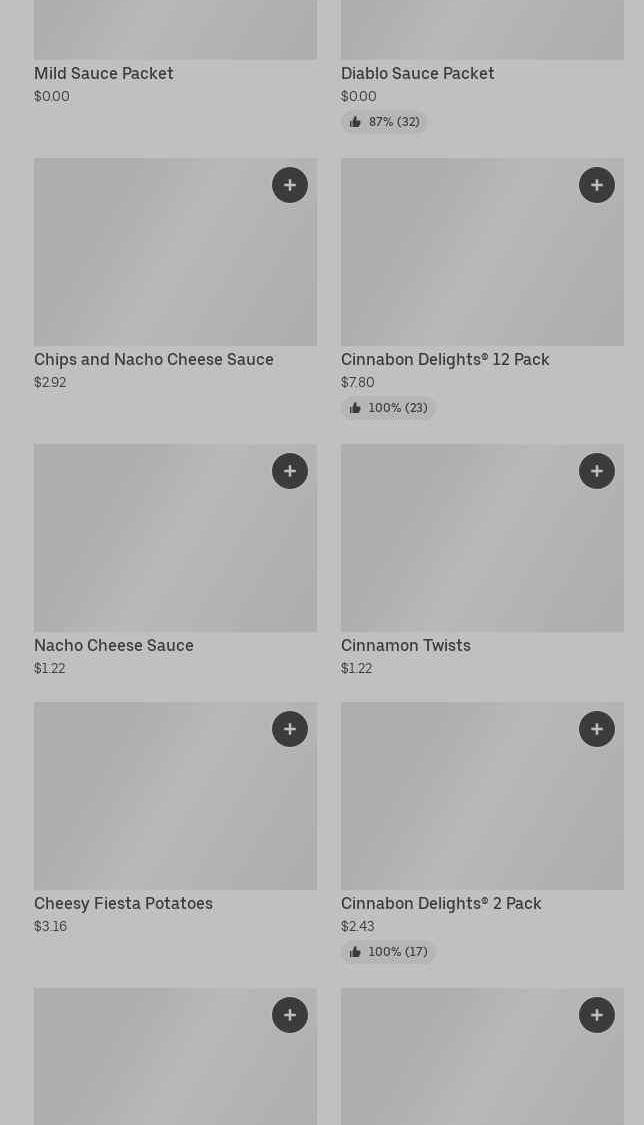Select the Cinnabon Delights 2 Pack card

point(441,904)
